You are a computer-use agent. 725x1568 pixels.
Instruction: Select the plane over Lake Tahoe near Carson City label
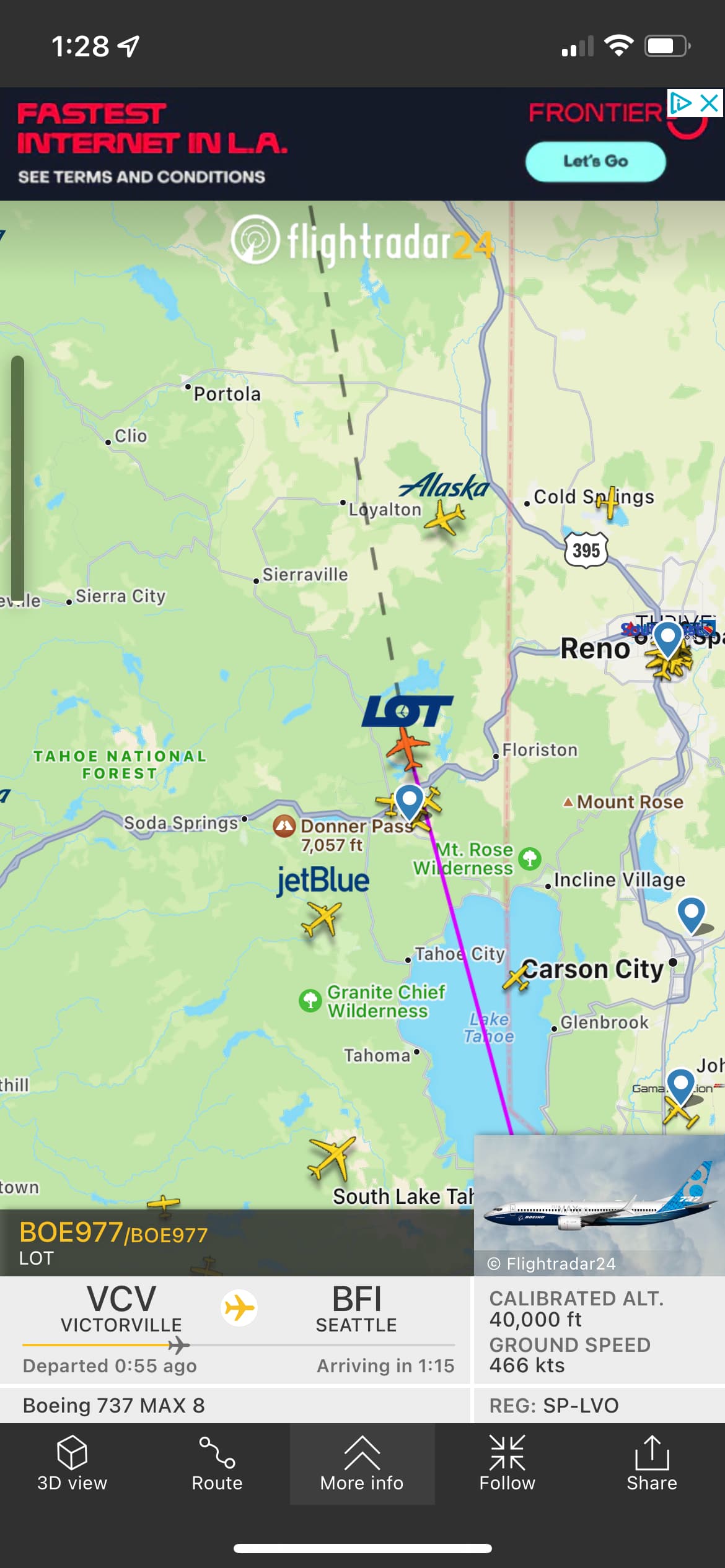517,978
